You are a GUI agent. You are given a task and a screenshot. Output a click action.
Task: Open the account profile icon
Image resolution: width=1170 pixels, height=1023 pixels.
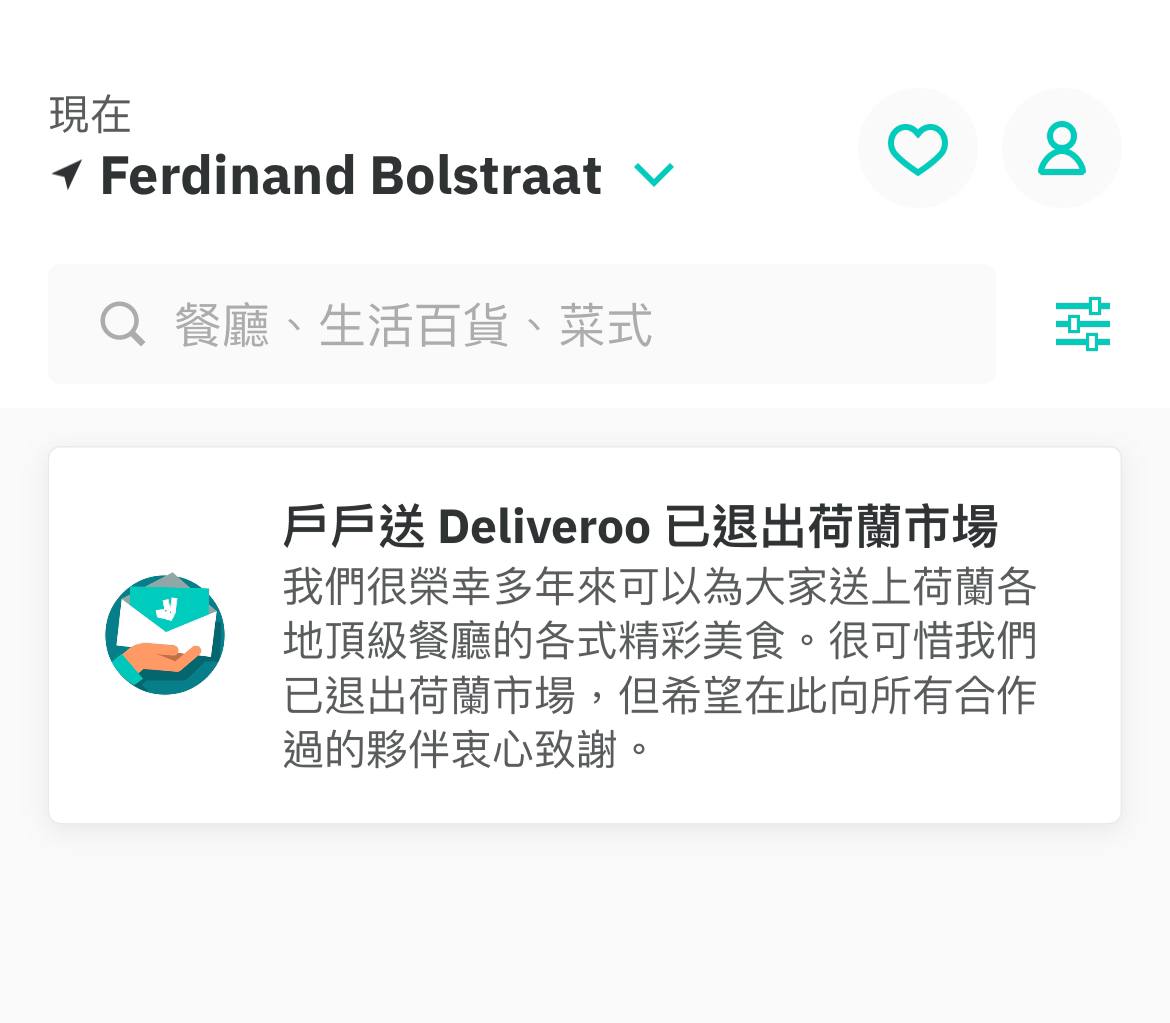(1061, 148)
